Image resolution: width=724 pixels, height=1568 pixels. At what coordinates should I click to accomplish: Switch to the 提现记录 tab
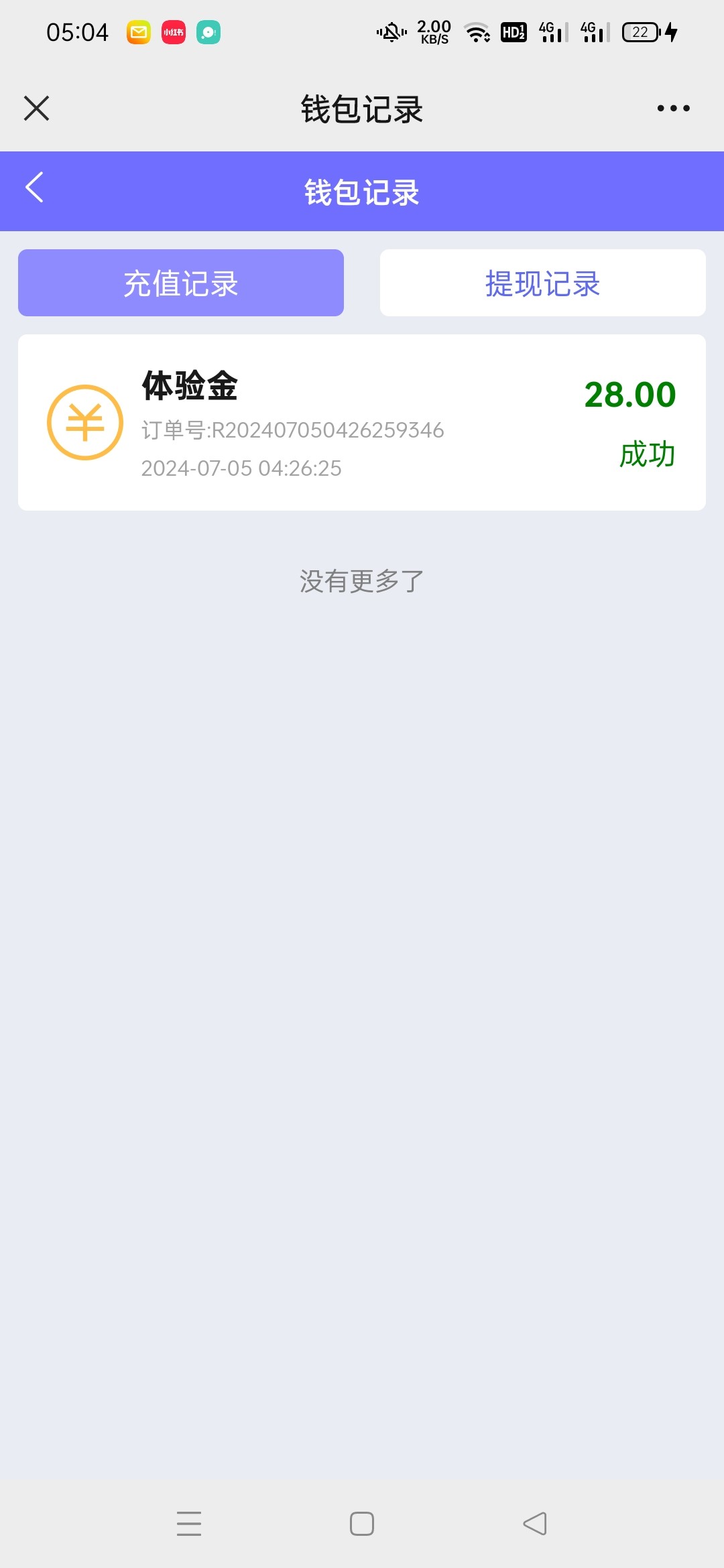click(542, 283)
